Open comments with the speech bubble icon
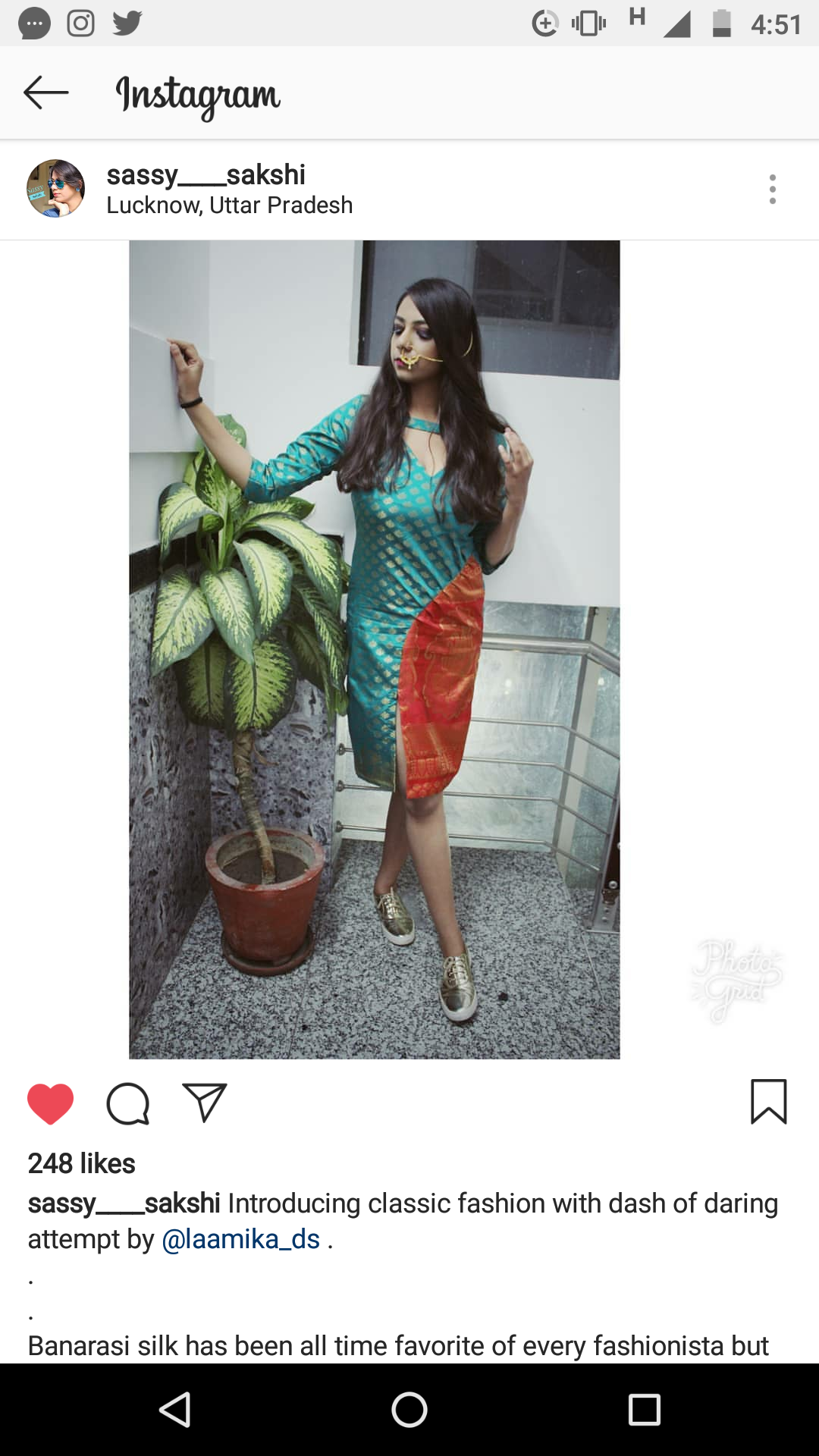The image size is (819, 1456). 127,1103
